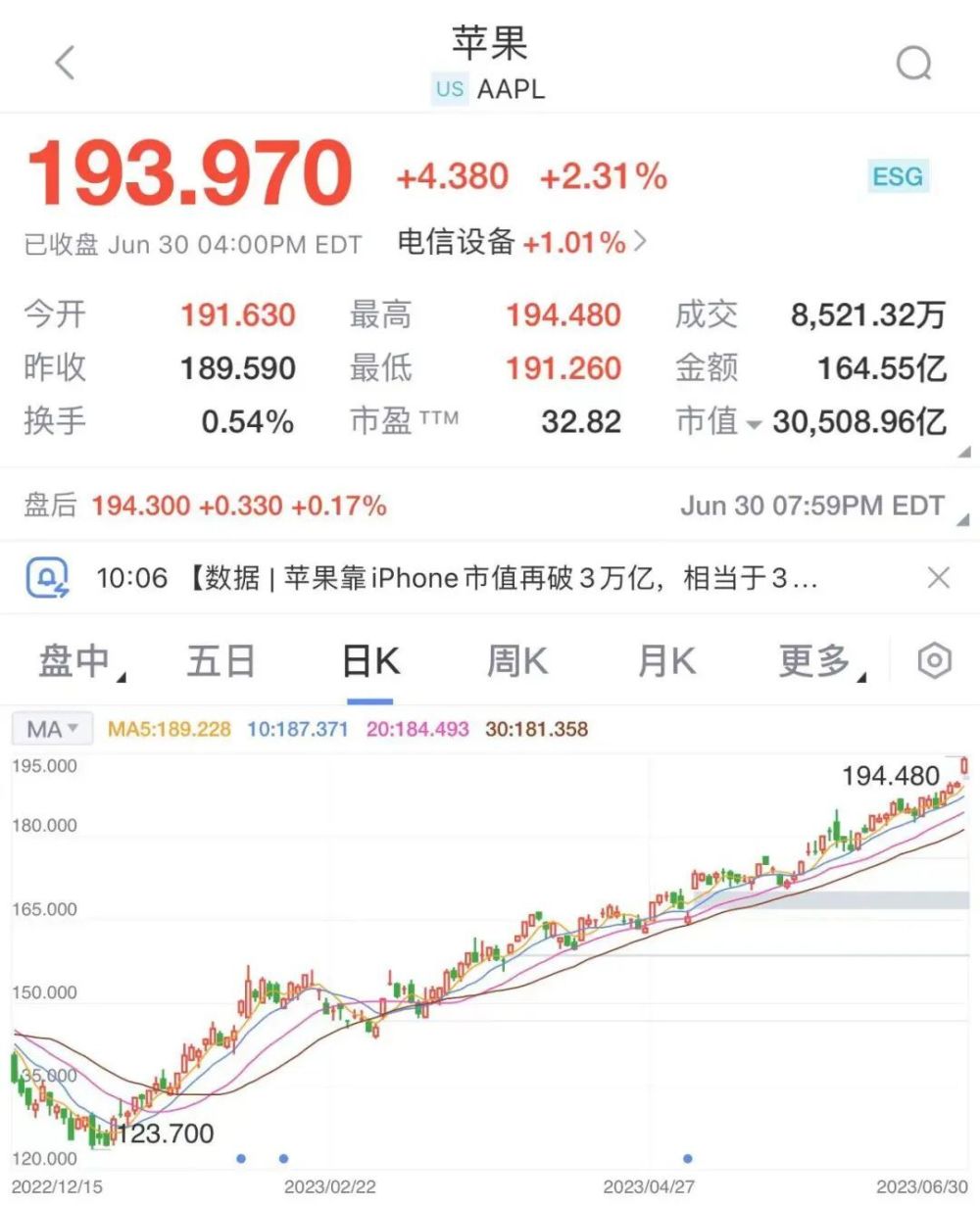Dismiss the iPhone news banner
Image resolution: width=980 pixels, height=1206 pixels.
[938, 577]
